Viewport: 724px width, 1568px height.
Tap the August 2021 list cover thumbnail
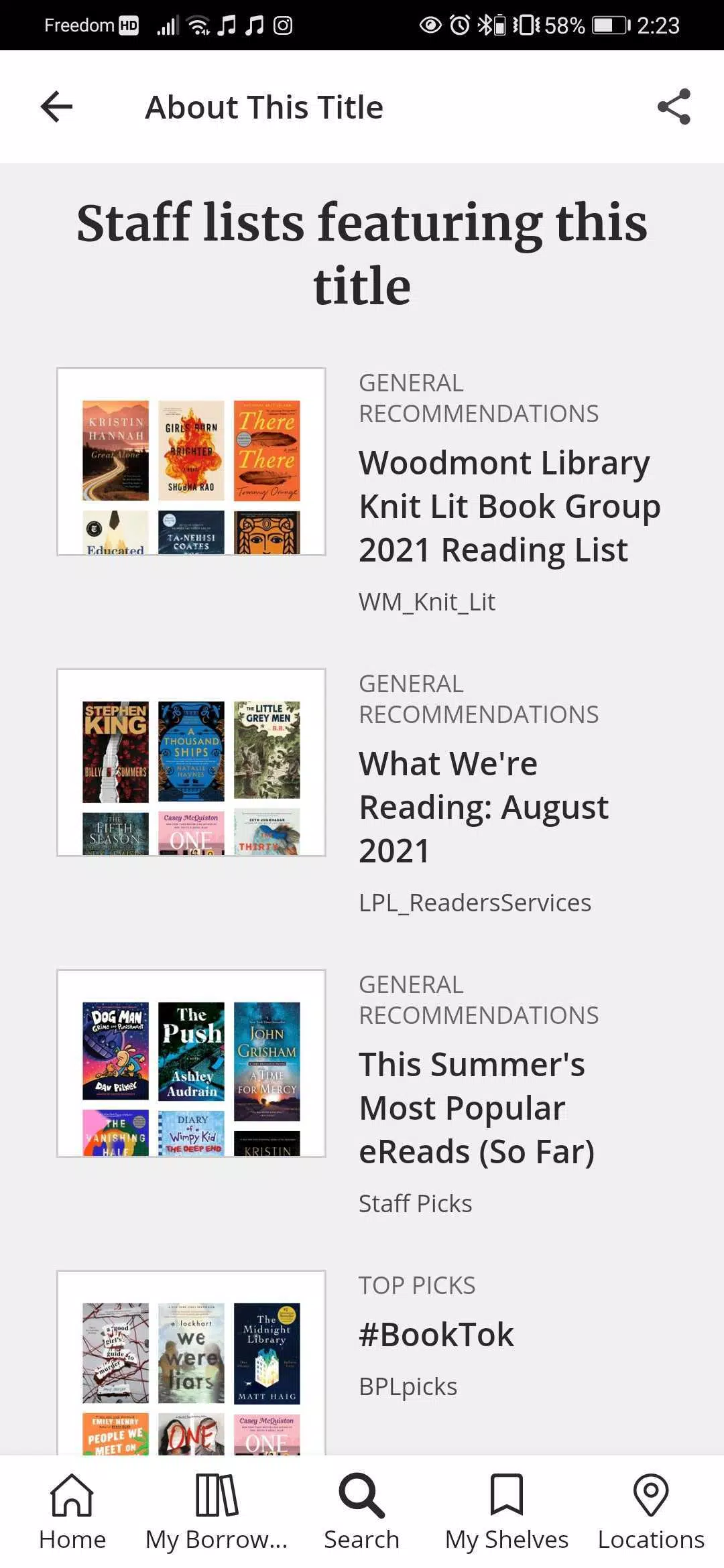point(191,762)
